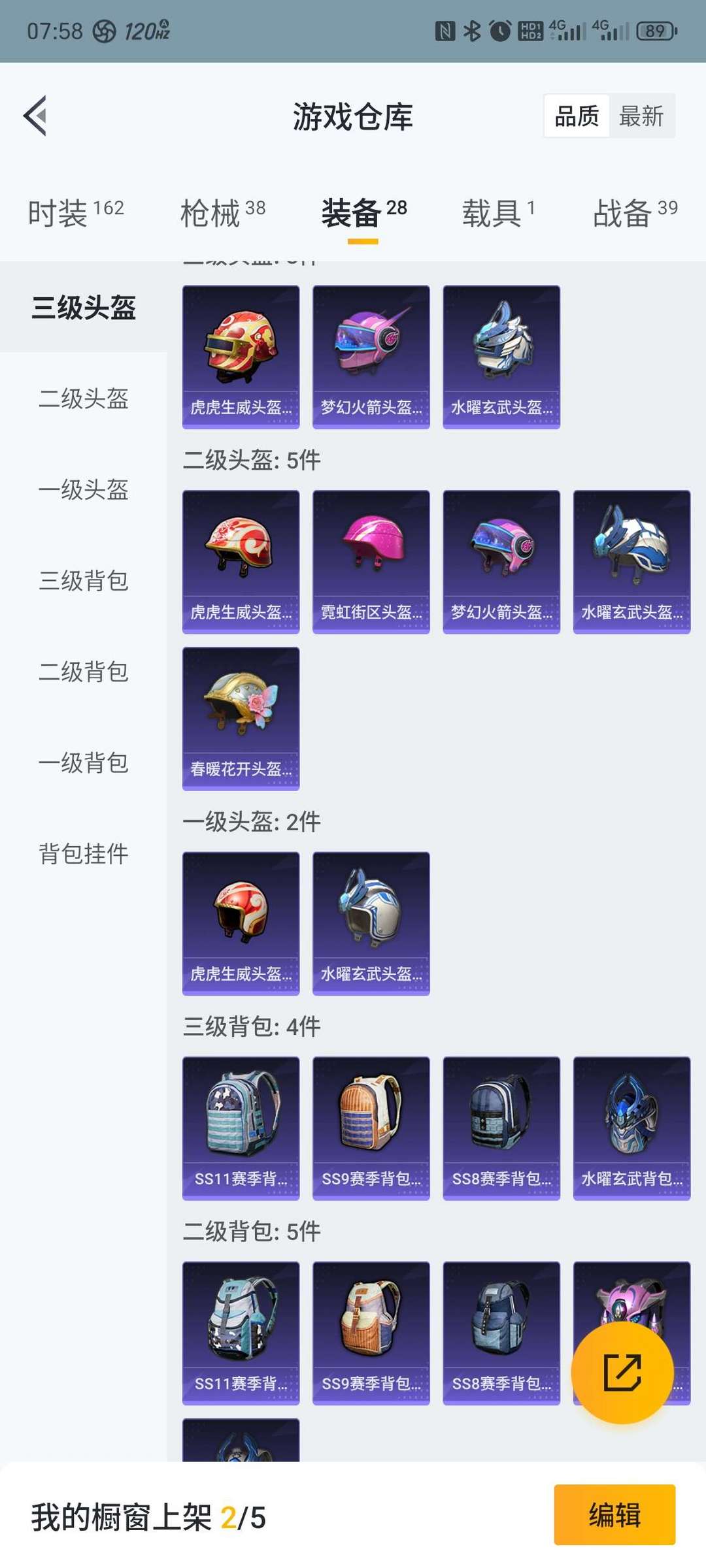Open 背包挂件 in the sidebar
This screenshot has width=706, height=1568.
click(x=84, y=853)
